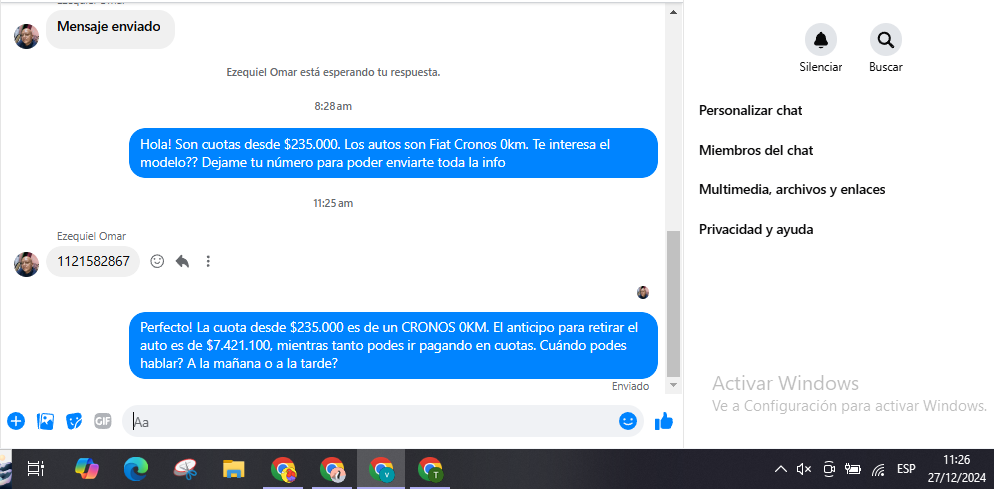Reply to the 1121582867 message
The width and height of the screenshot is (994, 489).
tap(182, 261)
